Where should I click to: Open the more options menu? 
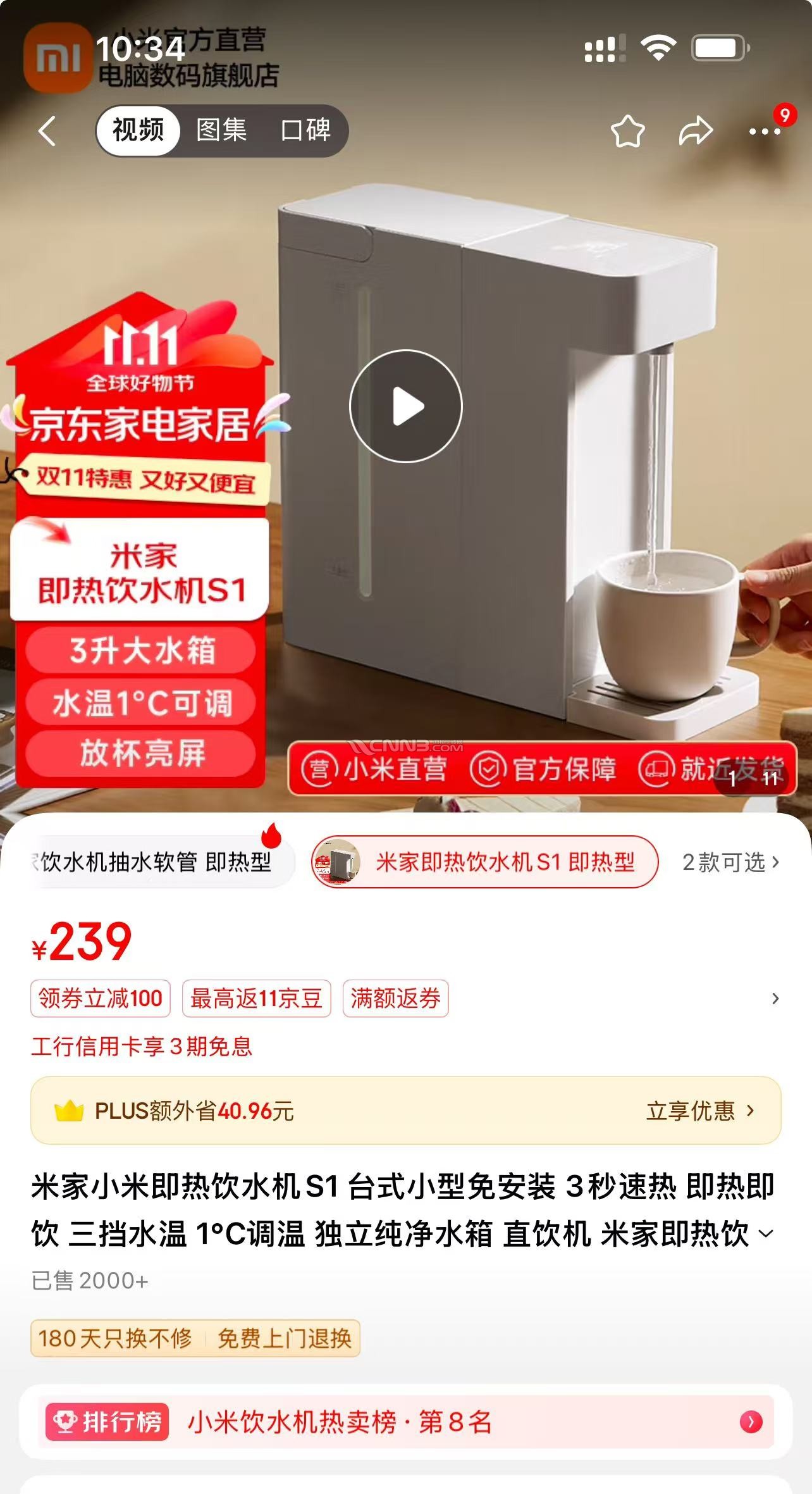[x=764, y=132]
